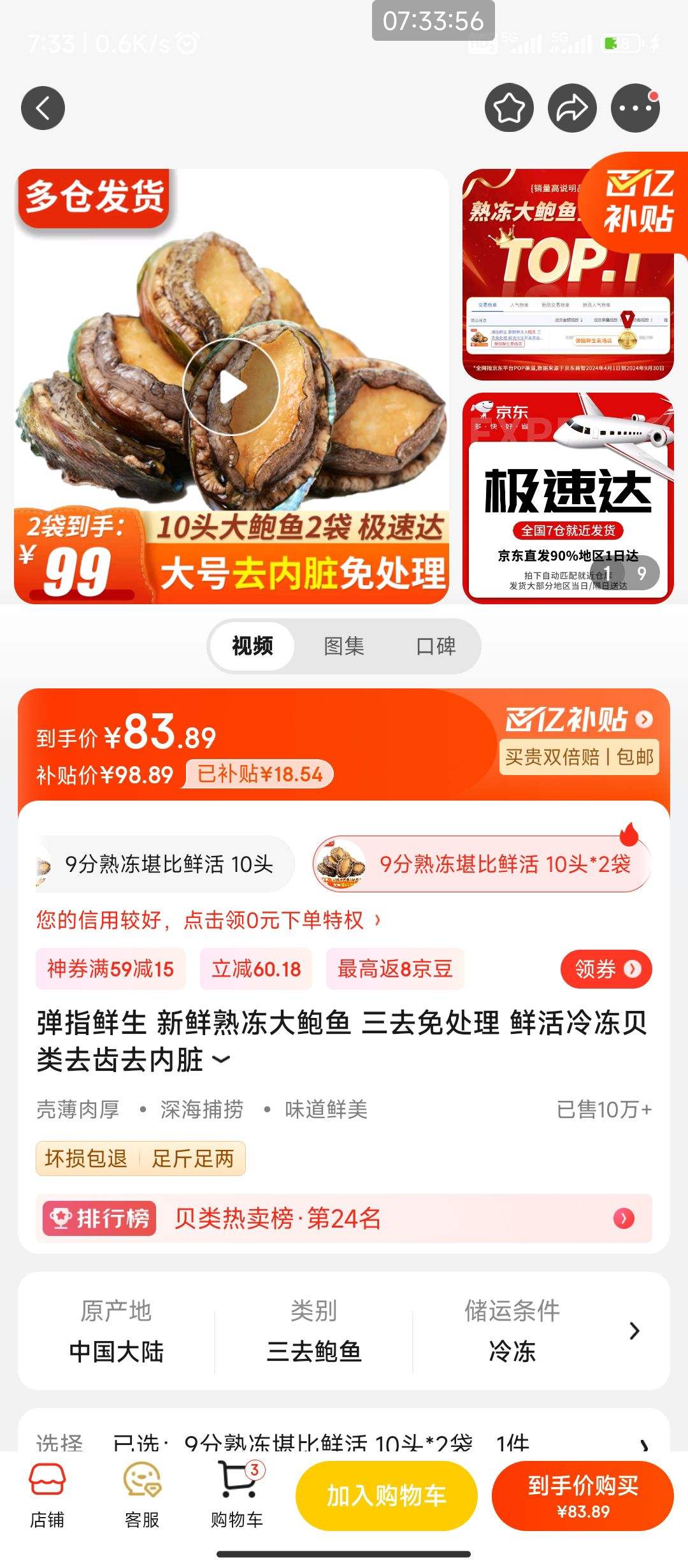This screenshot has height=1568, width=688.
Task: Open the share icon
Action: [572, 107]
